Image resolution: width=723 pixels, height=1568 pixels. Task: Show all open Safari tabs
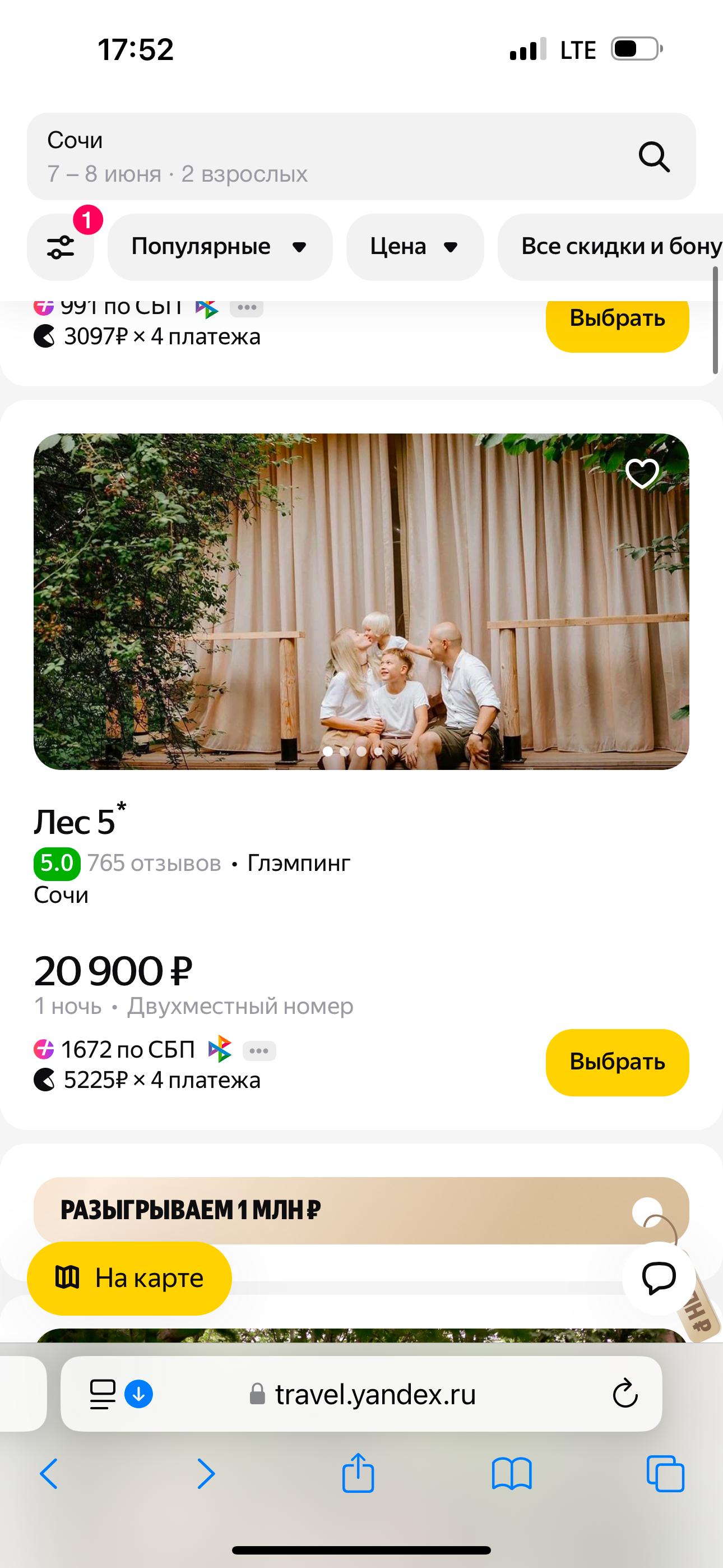(x=665, y=1474)
